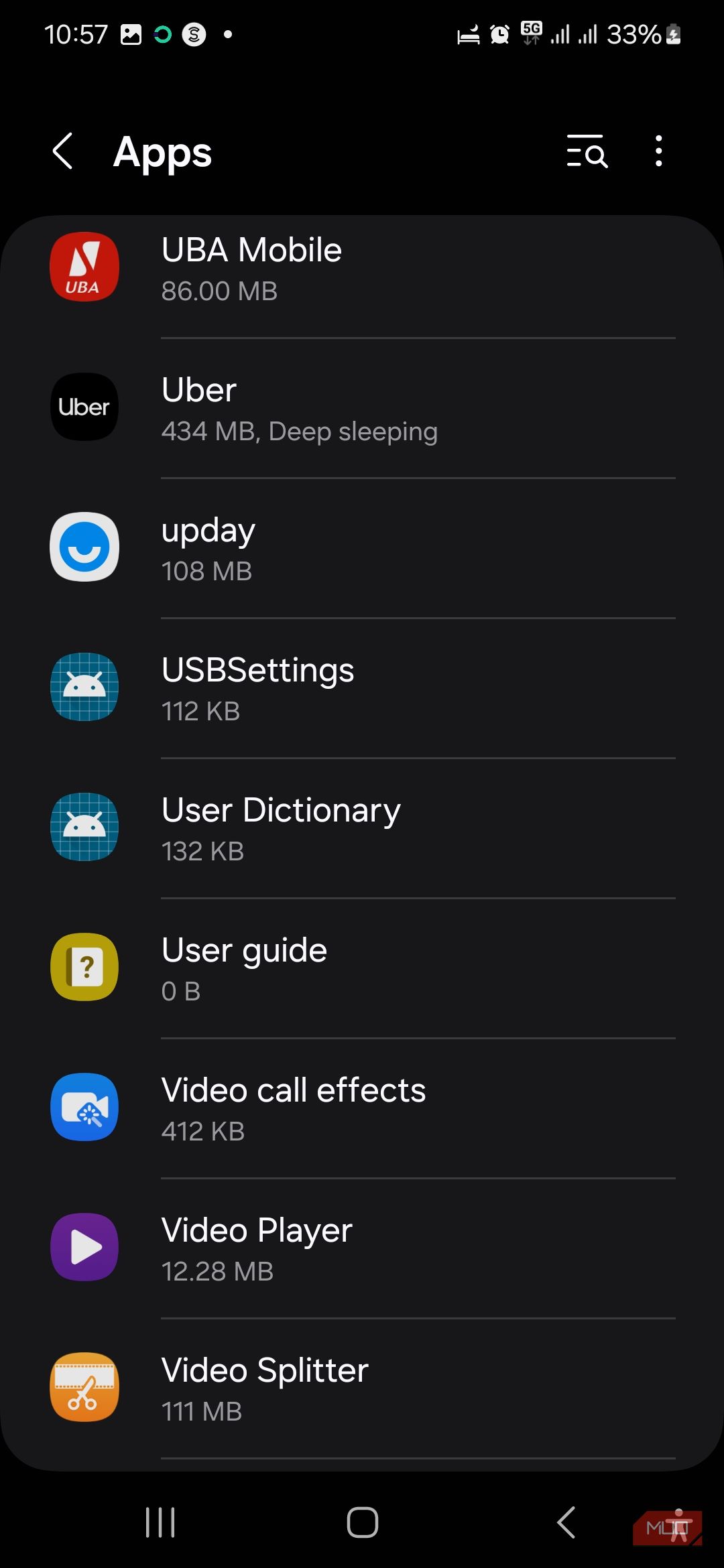Tap the Recents button in navigation bar
This screenshot has height=1568, width=724.
(x=160, y=1522)
